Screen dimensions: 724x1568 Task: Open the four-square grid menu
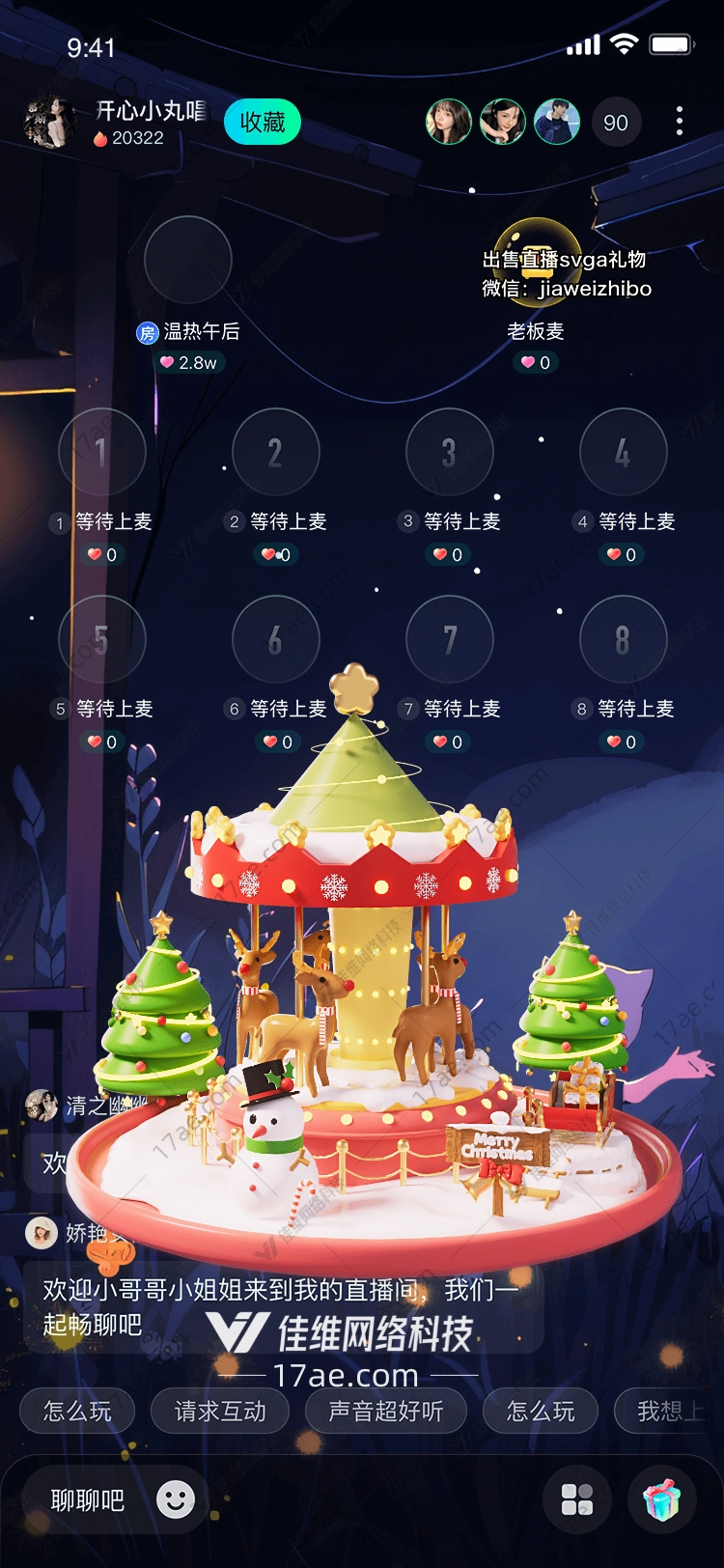coord(577,1499)
